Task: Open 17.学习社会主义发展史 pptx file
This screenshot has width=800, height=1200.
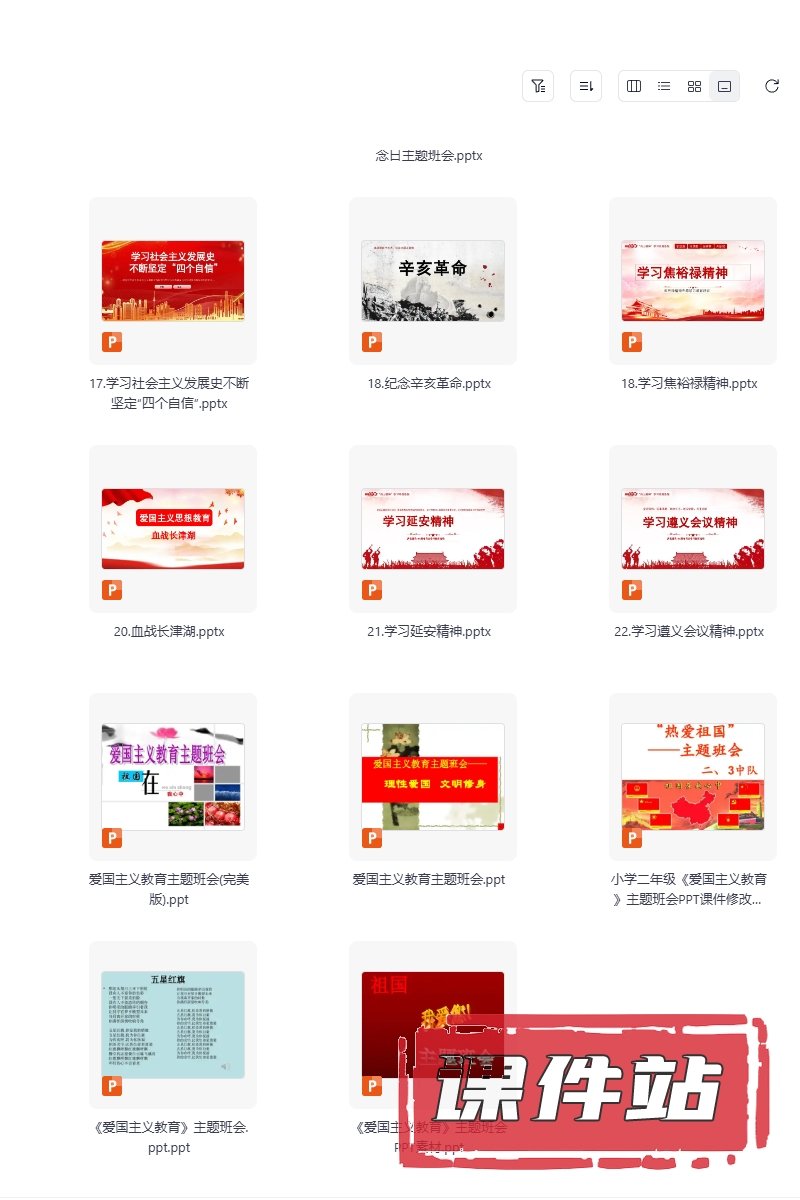Action: [x=173, y=281]
